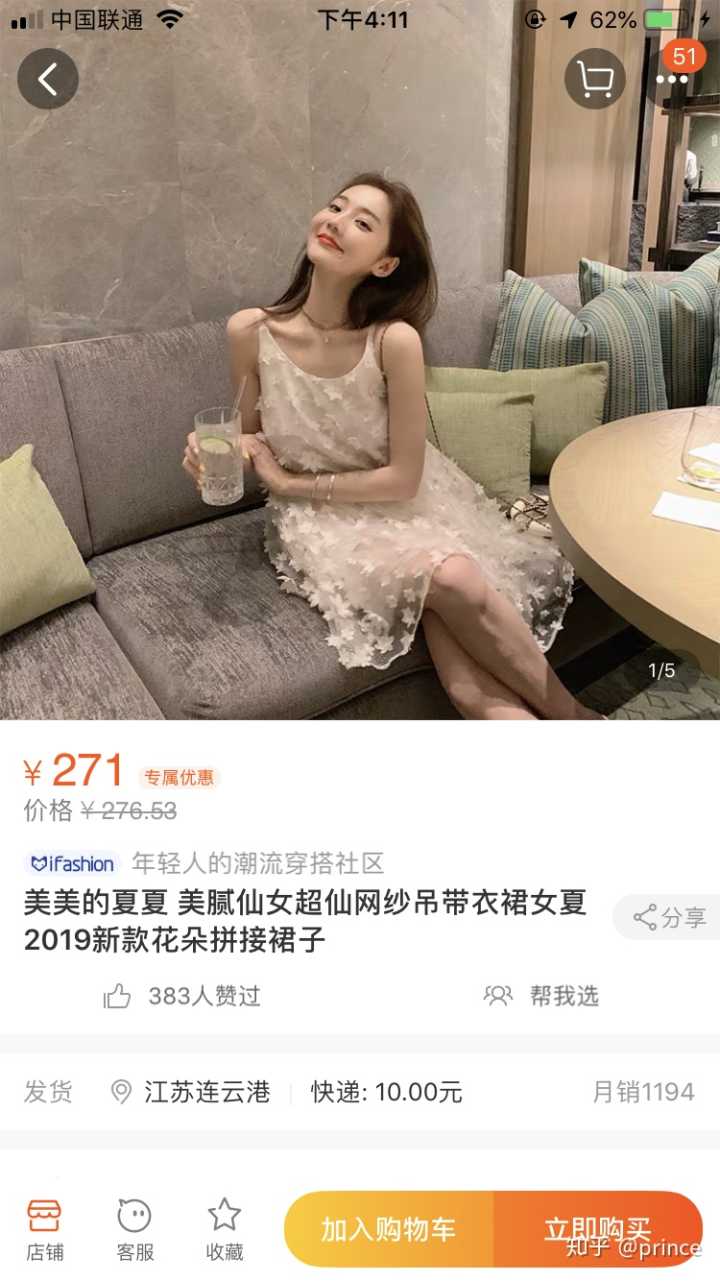The height and width of the screenshot is (1281, 720).
Task: Add item to favorites via 收藏
Action: coord(224,1230)
